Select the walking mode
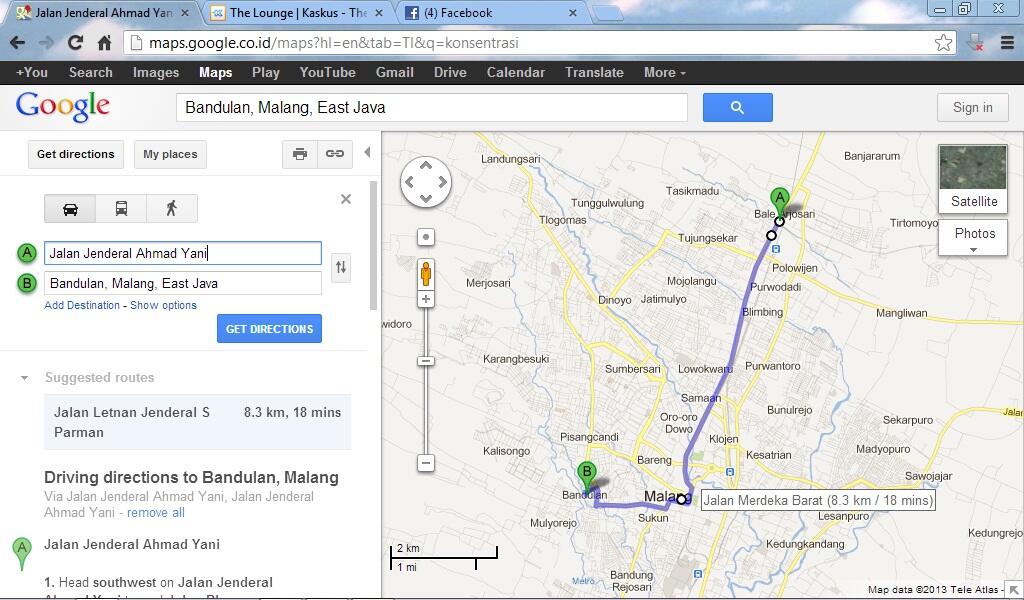The image size is (1024, 600). (x=171, y=208)
